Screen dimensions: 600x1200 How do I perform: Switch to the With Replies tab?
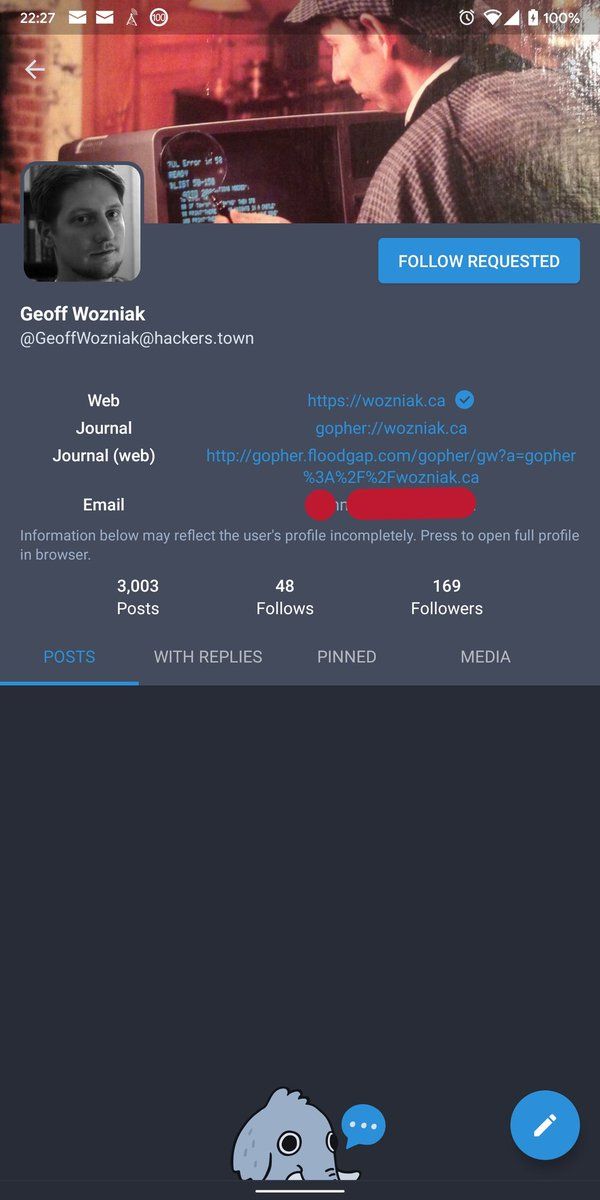point(208,657)
